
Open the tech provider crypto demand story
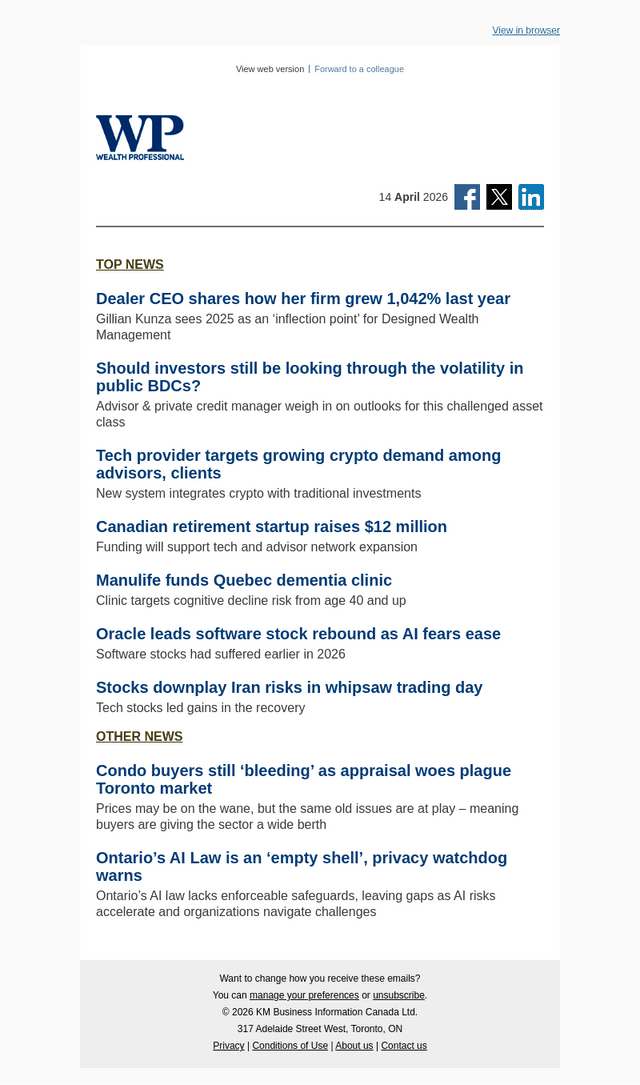[298, 464]
